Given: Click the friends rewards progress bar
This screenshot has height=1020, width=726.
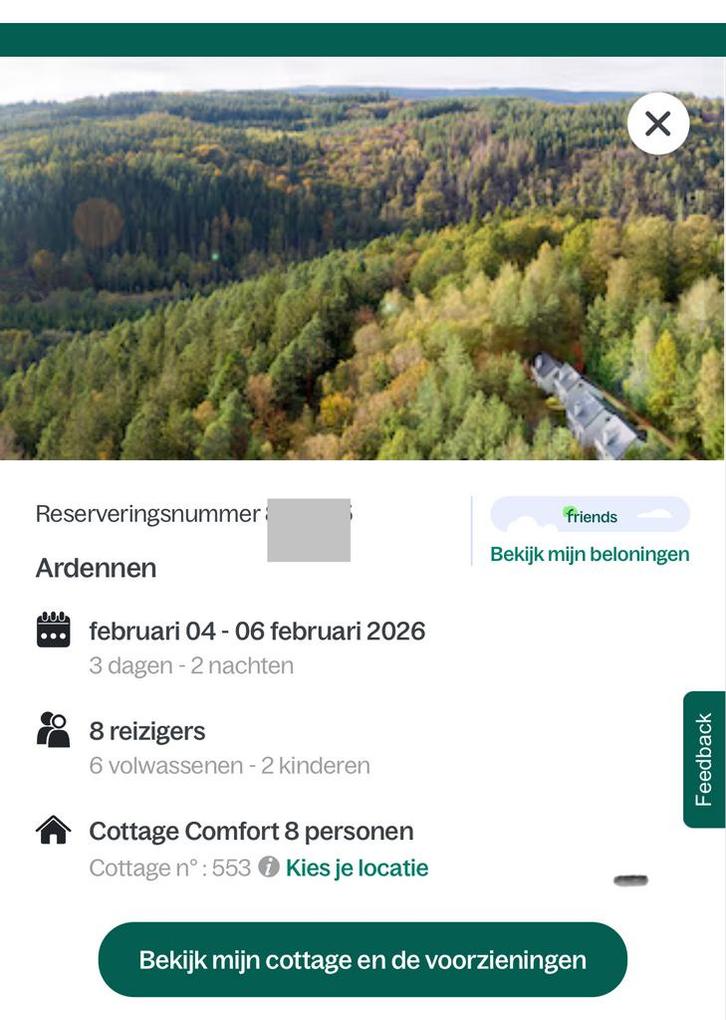Looking at the screenshot, I should [590, 515].
